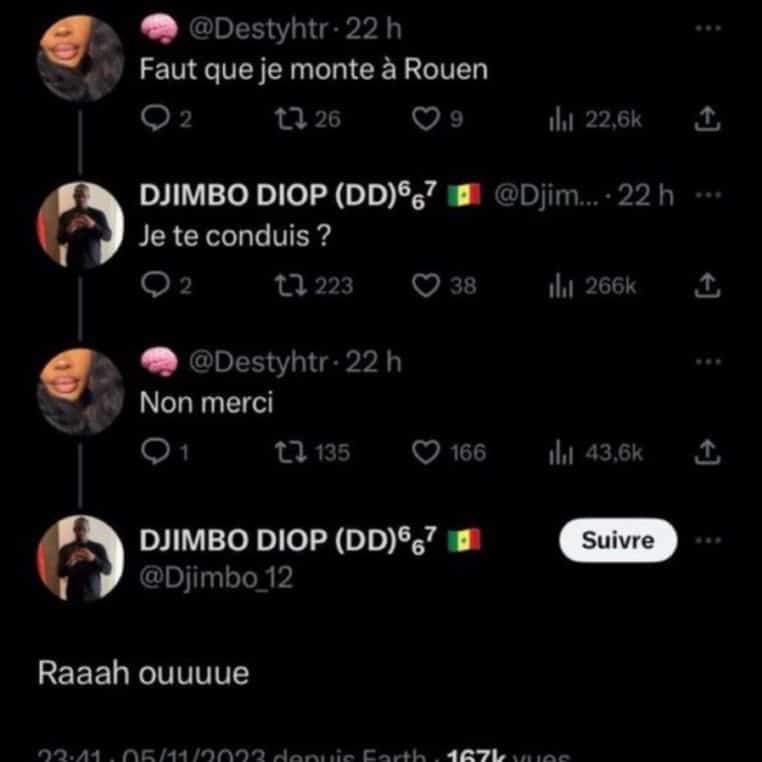Open @Destyhtr's avatar on the "Non merci" tweet

80,392
